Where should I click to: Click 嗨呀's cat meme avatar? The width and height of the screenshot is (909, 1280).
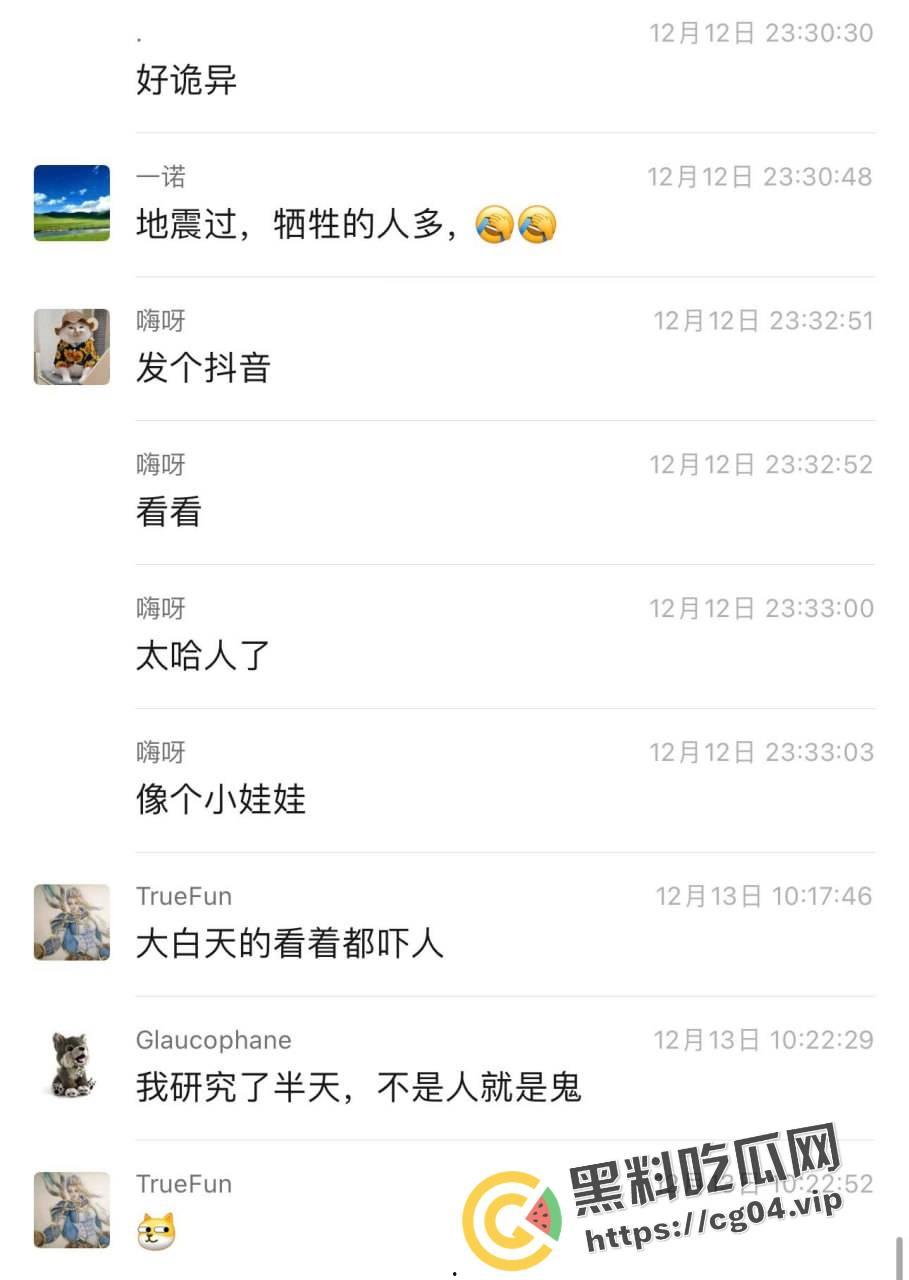[x=71, y=346]
